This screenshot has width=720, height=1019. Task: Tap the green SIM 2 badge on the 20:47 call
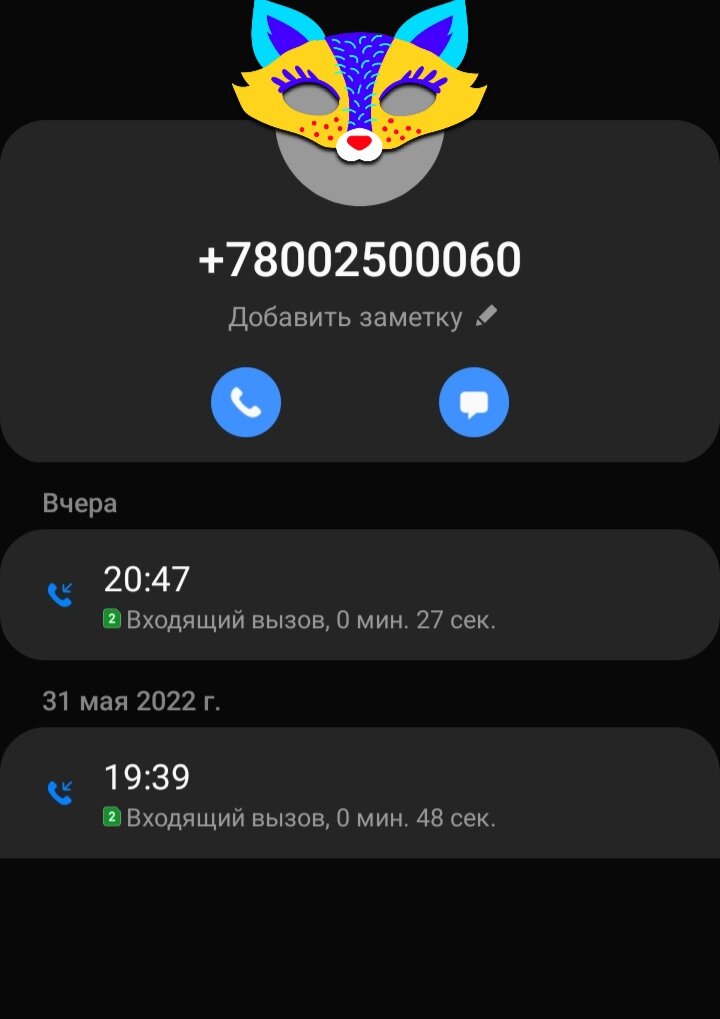click(112, 620)
